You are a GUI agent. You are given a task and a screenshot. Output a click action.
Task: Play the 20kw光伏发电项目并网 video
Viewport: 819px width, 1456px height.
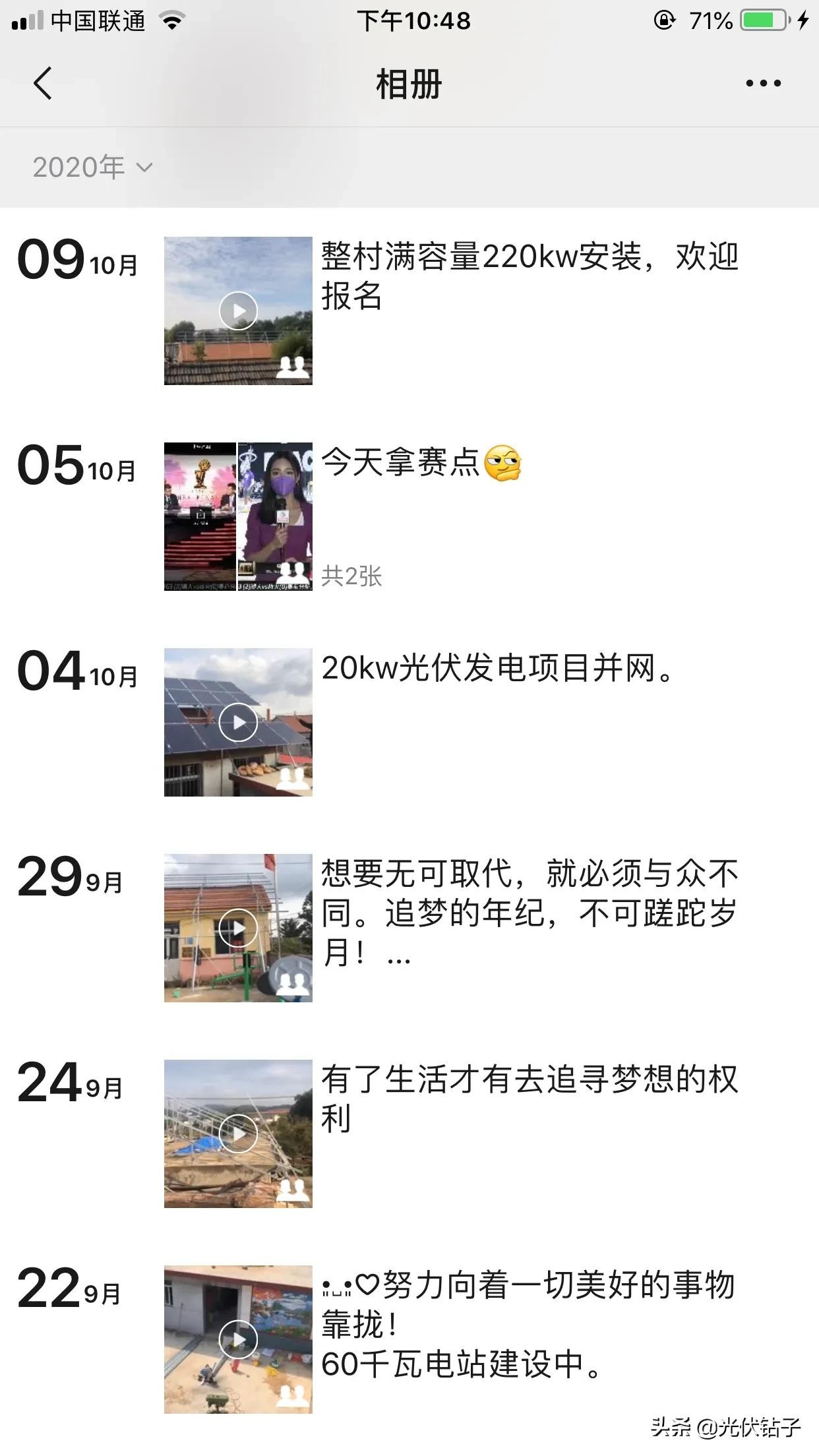point(238,722)
